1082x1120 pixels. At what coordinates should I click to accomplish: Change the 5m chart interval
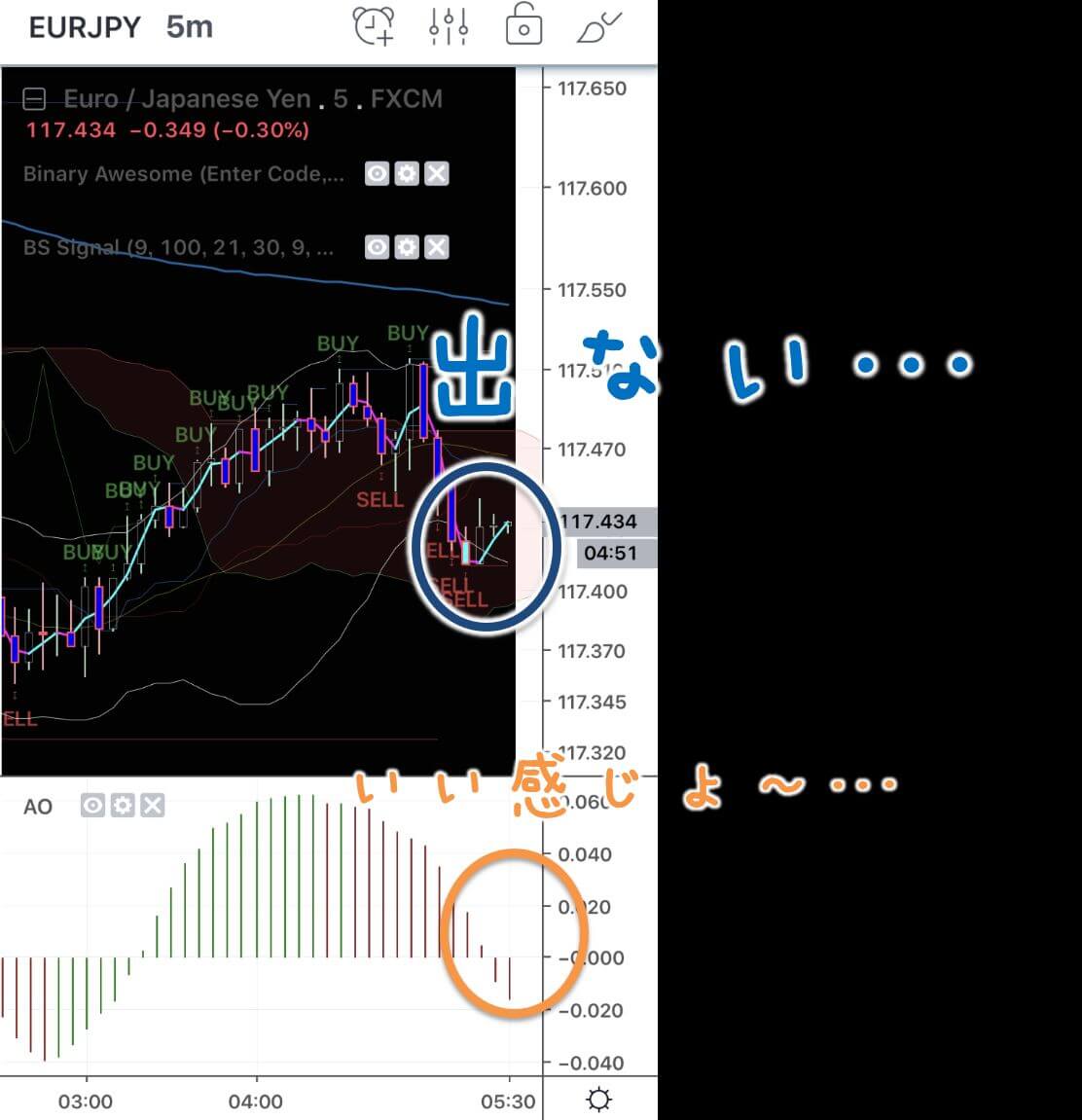[x=189, y=27]
